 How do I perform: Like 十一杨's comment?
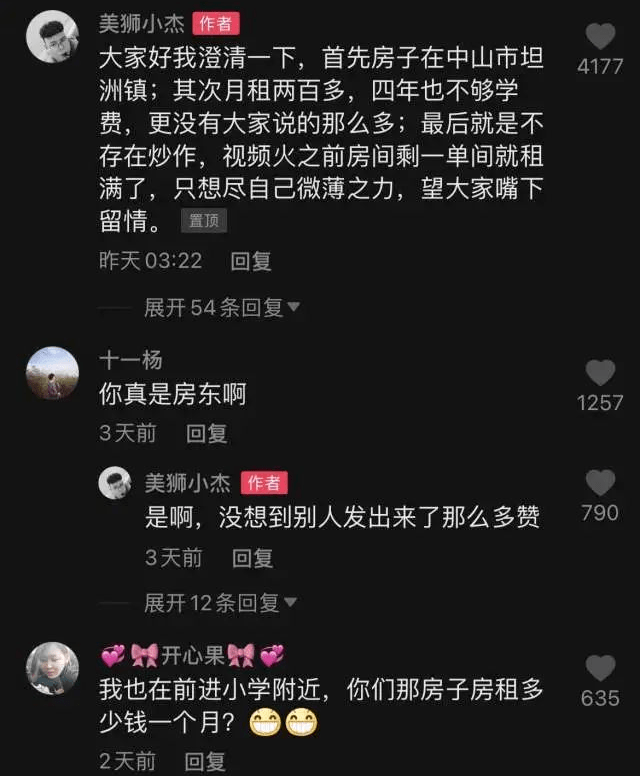(x=600, y=374)
